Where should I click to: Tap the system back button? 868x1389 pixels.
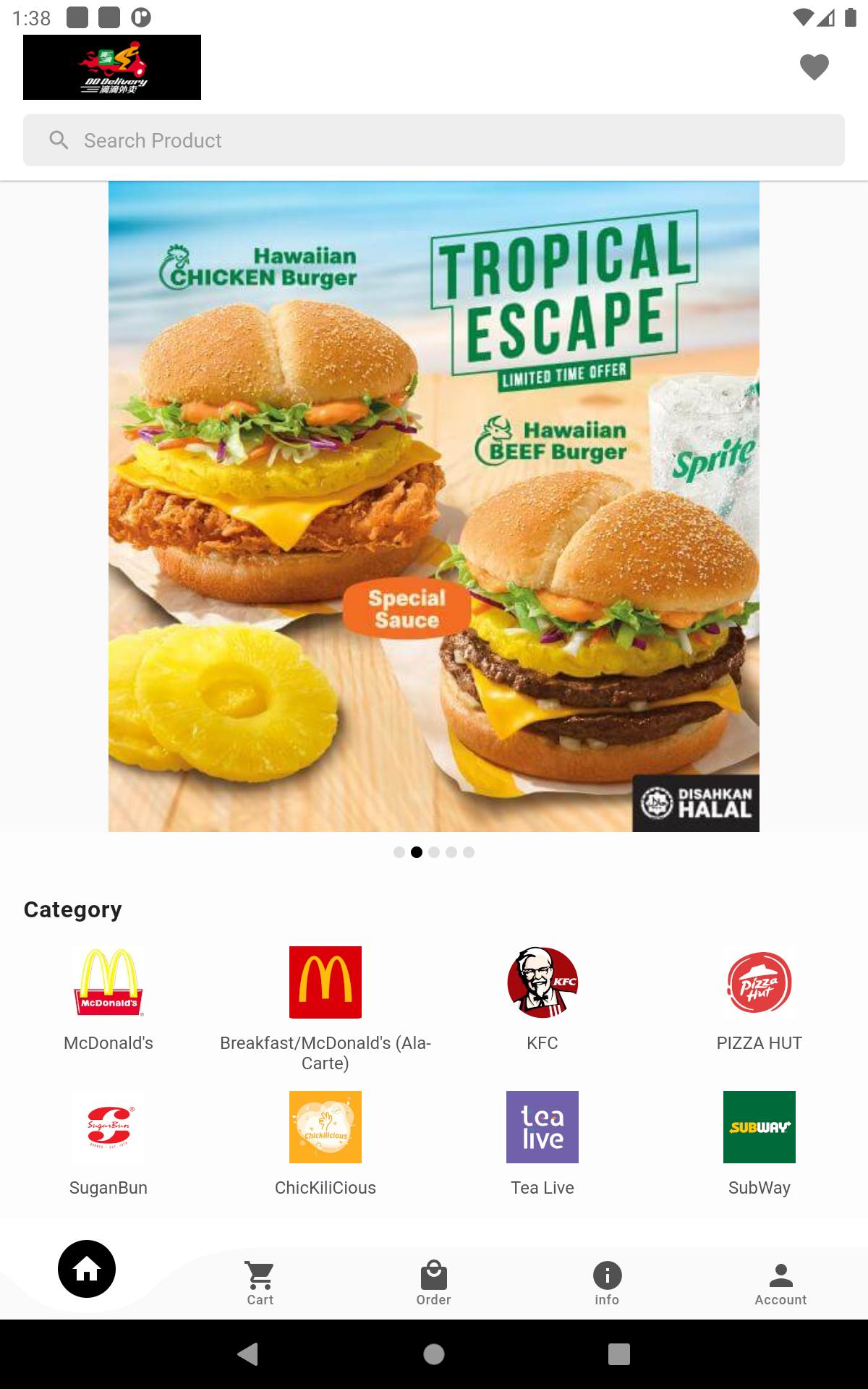click(248, 1354)
